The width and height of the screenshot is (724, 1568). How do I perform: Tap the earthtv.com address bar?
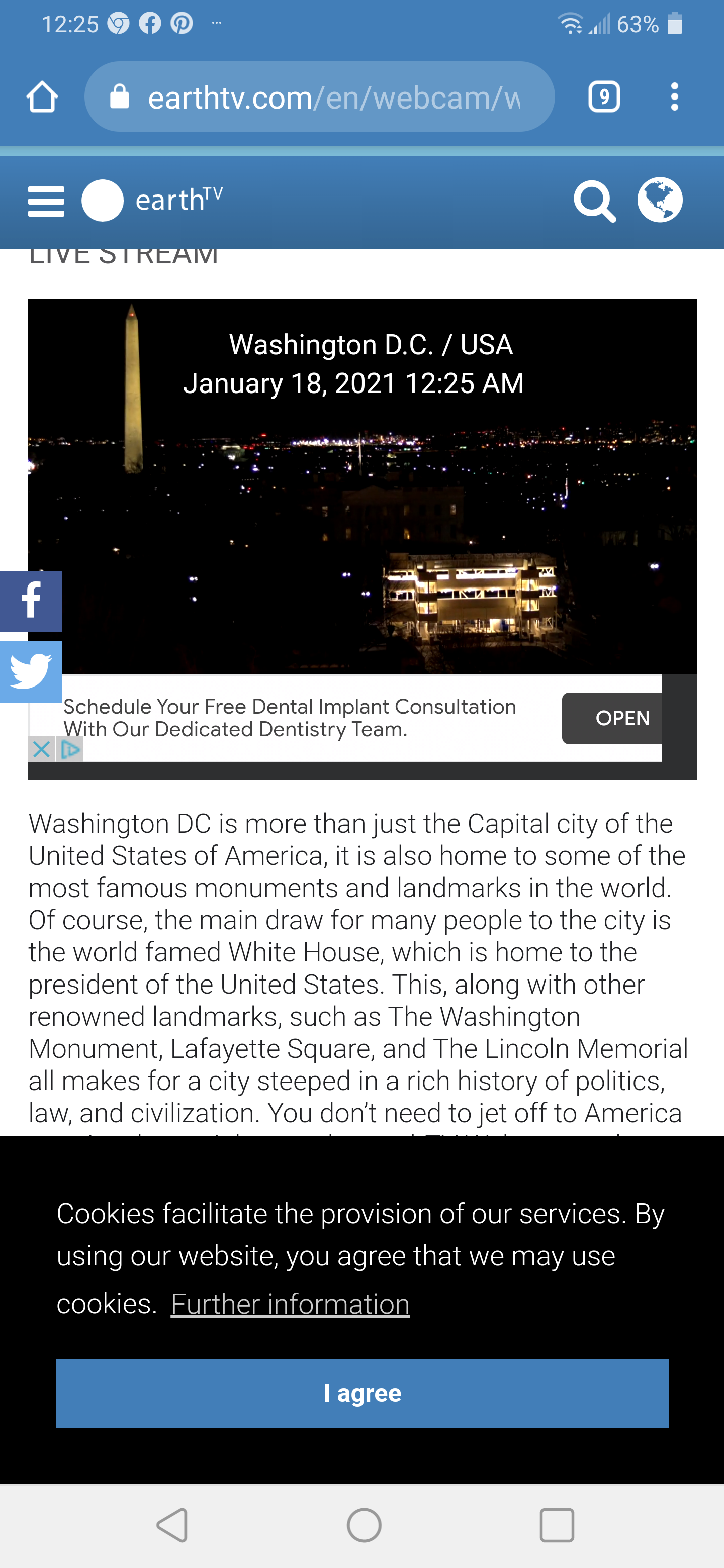(320, 97)
